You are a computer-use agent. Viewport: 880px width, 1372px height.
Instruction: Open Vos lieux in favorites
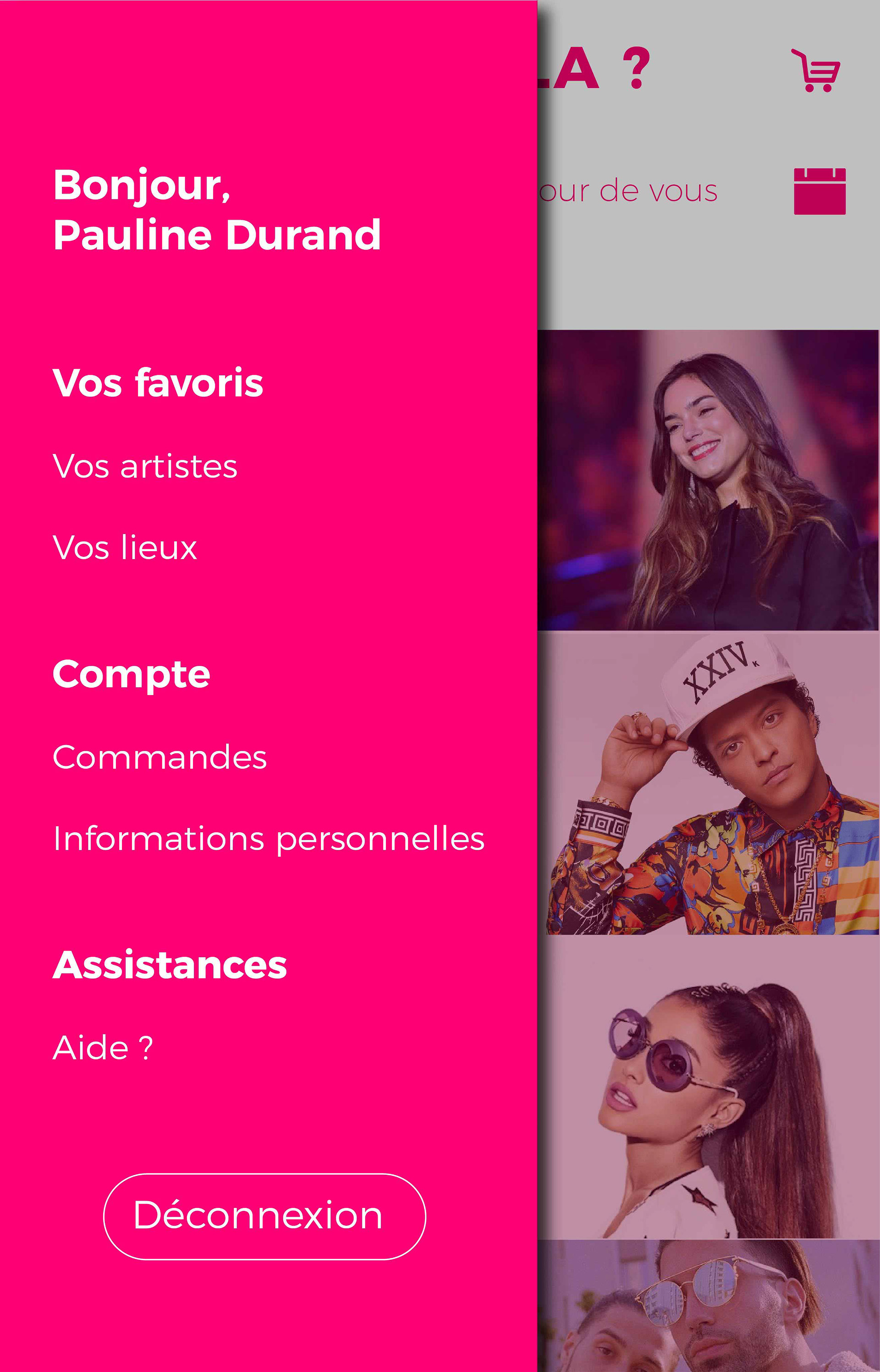click(x=125, y=548)
